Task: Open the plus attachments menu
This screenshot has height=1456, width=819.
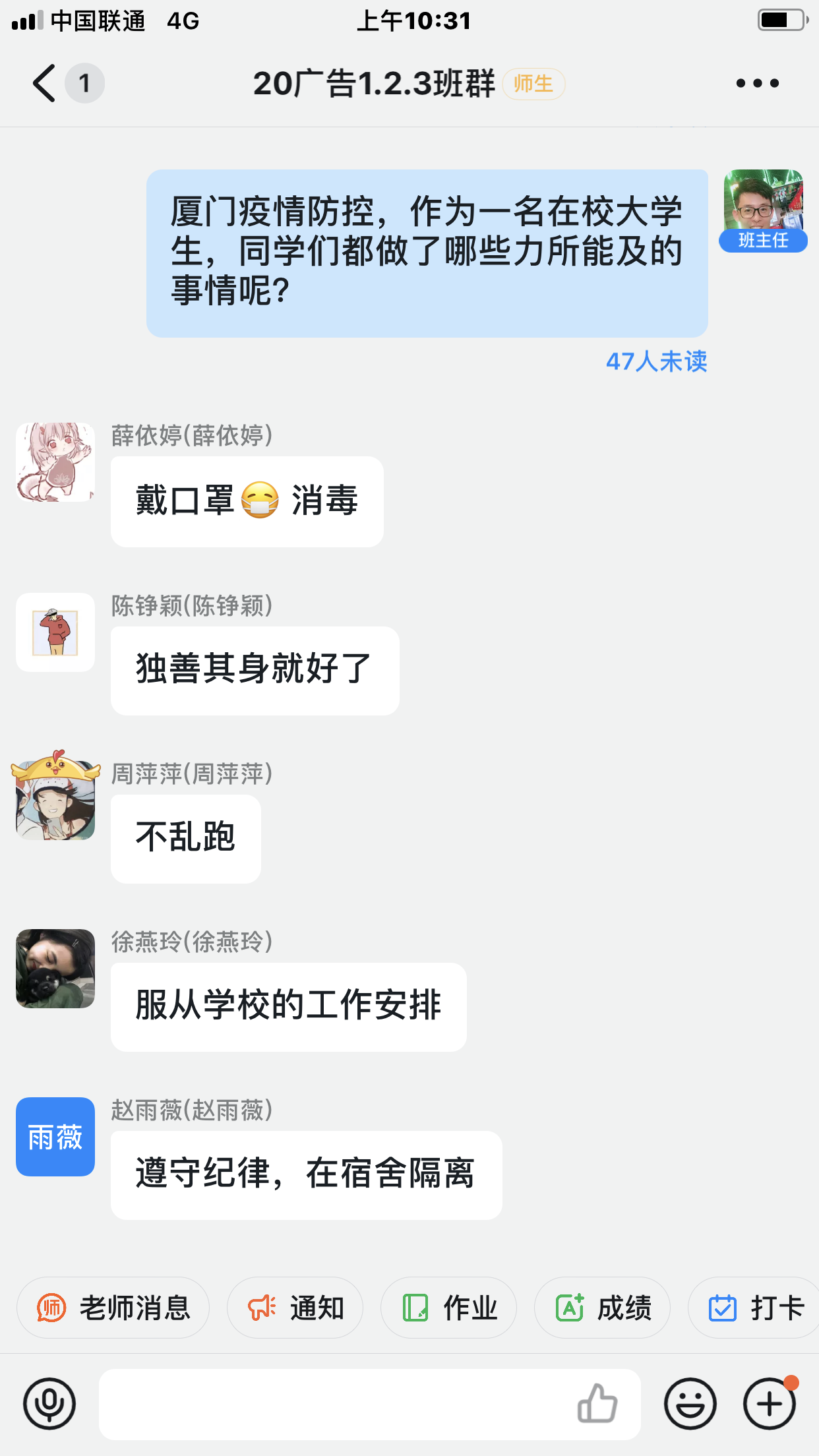Action: pos(770,1404)
